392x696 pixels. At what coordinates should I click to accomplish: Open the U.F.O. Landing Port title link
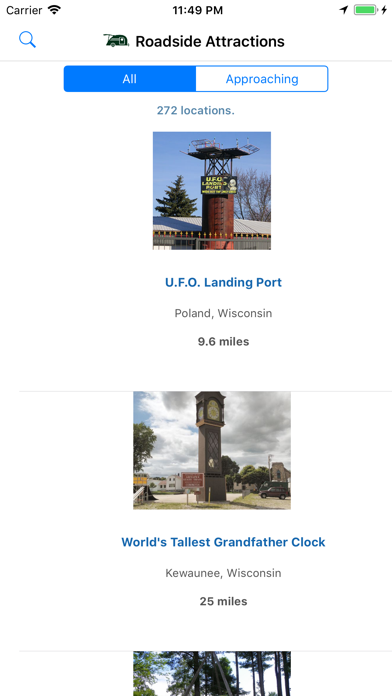point(223,282)
